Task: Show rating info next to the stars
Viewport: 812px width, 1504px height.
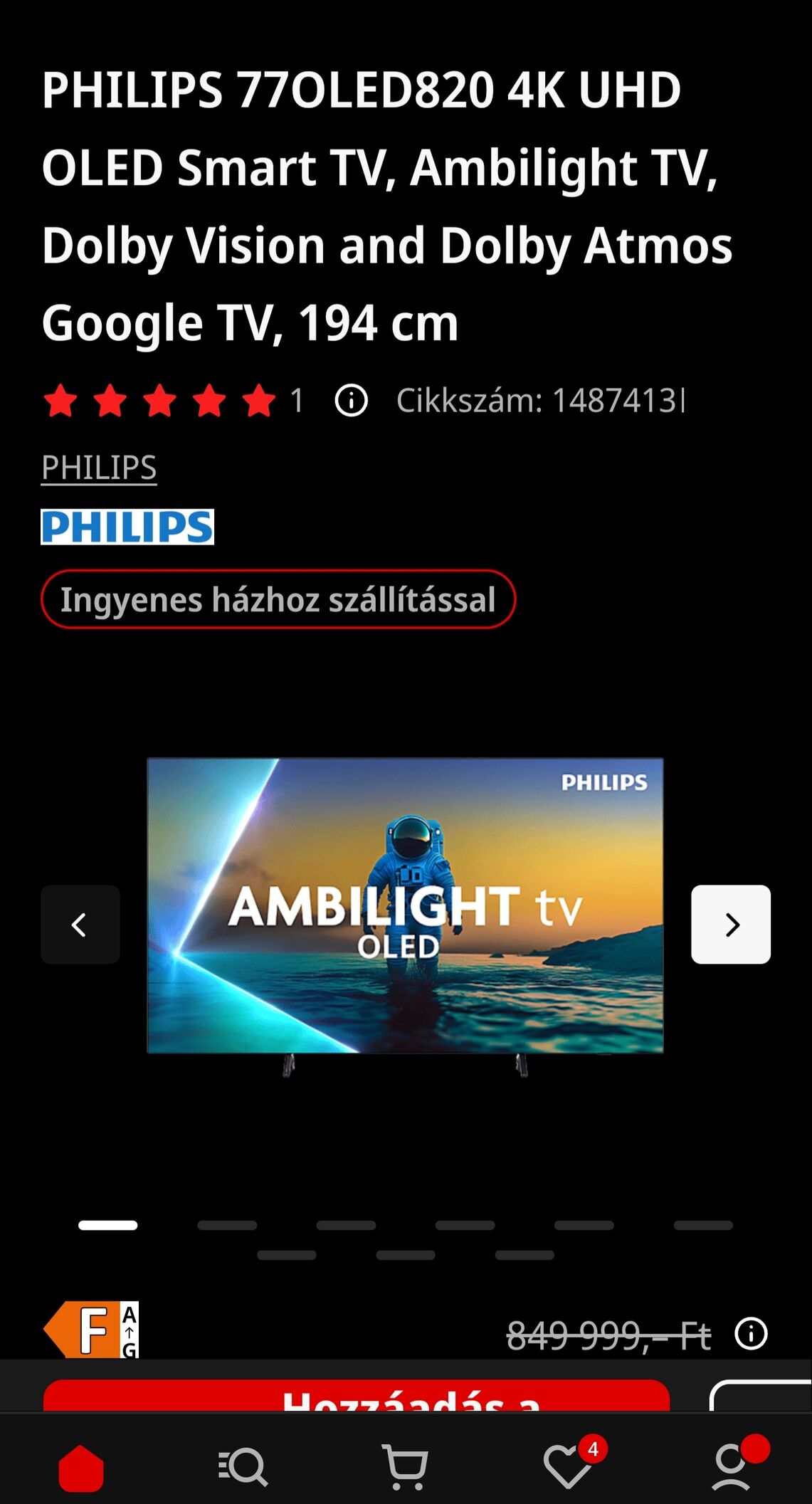Action: click(351, 401)
